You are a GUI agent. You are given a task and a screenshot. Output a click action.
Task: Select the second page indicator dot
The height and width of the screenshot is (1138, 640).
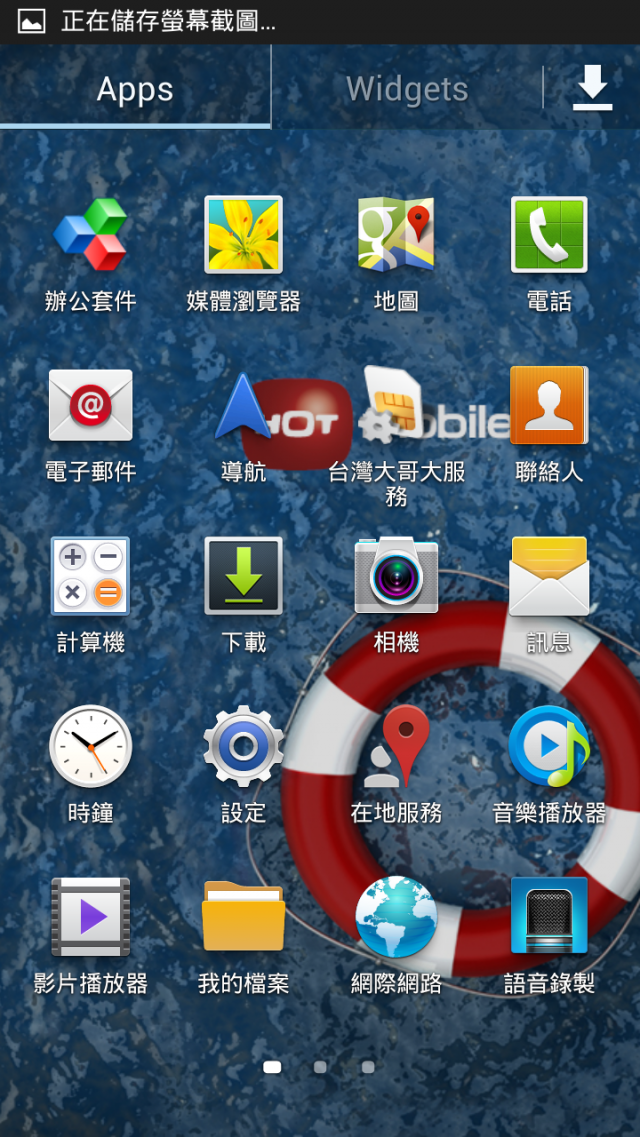[320, 1067]
